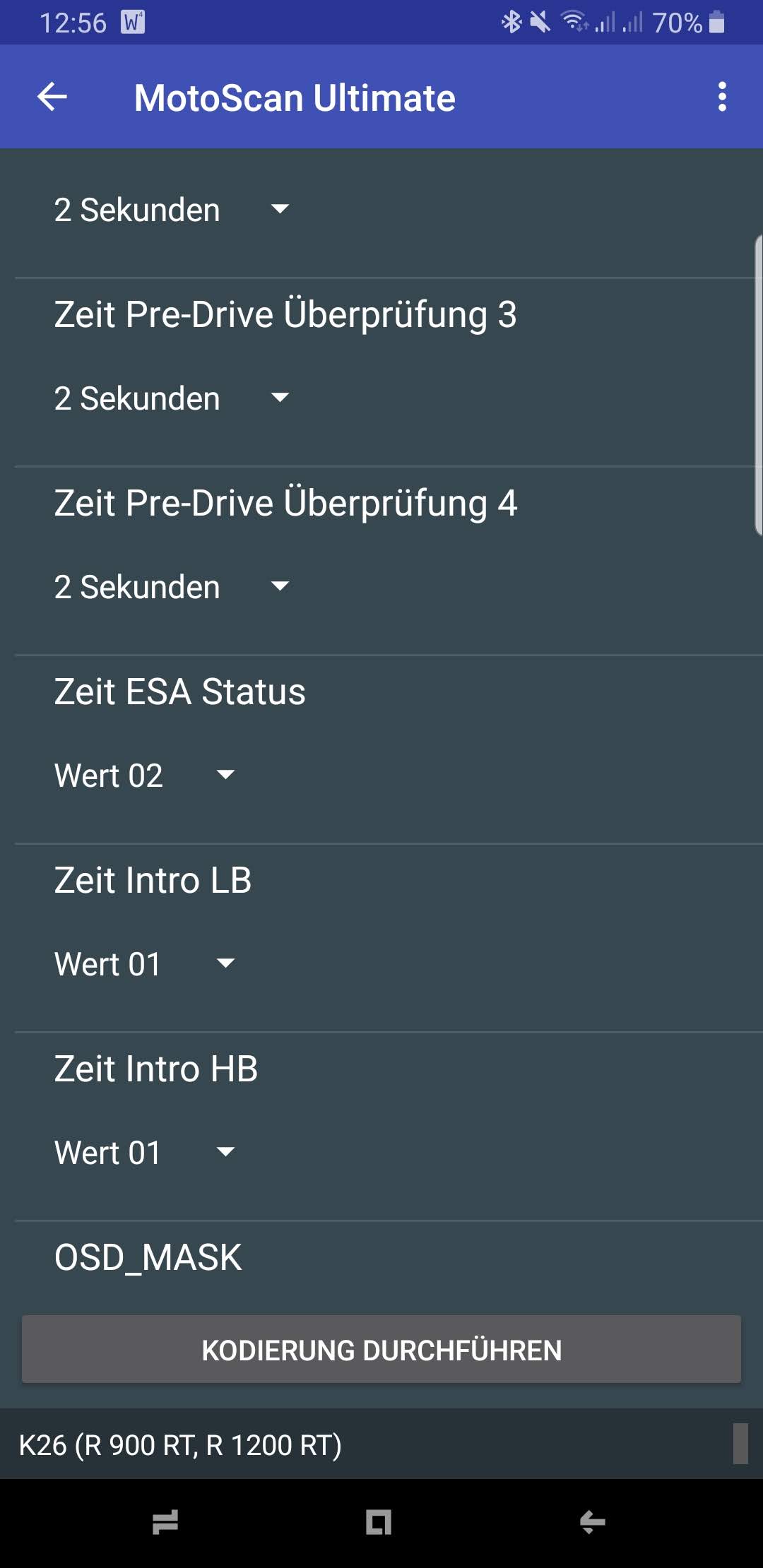Expand the Zeit ESA Status dropdown
The height and width of the screenshot is (1568, 763).
point(144,776)
